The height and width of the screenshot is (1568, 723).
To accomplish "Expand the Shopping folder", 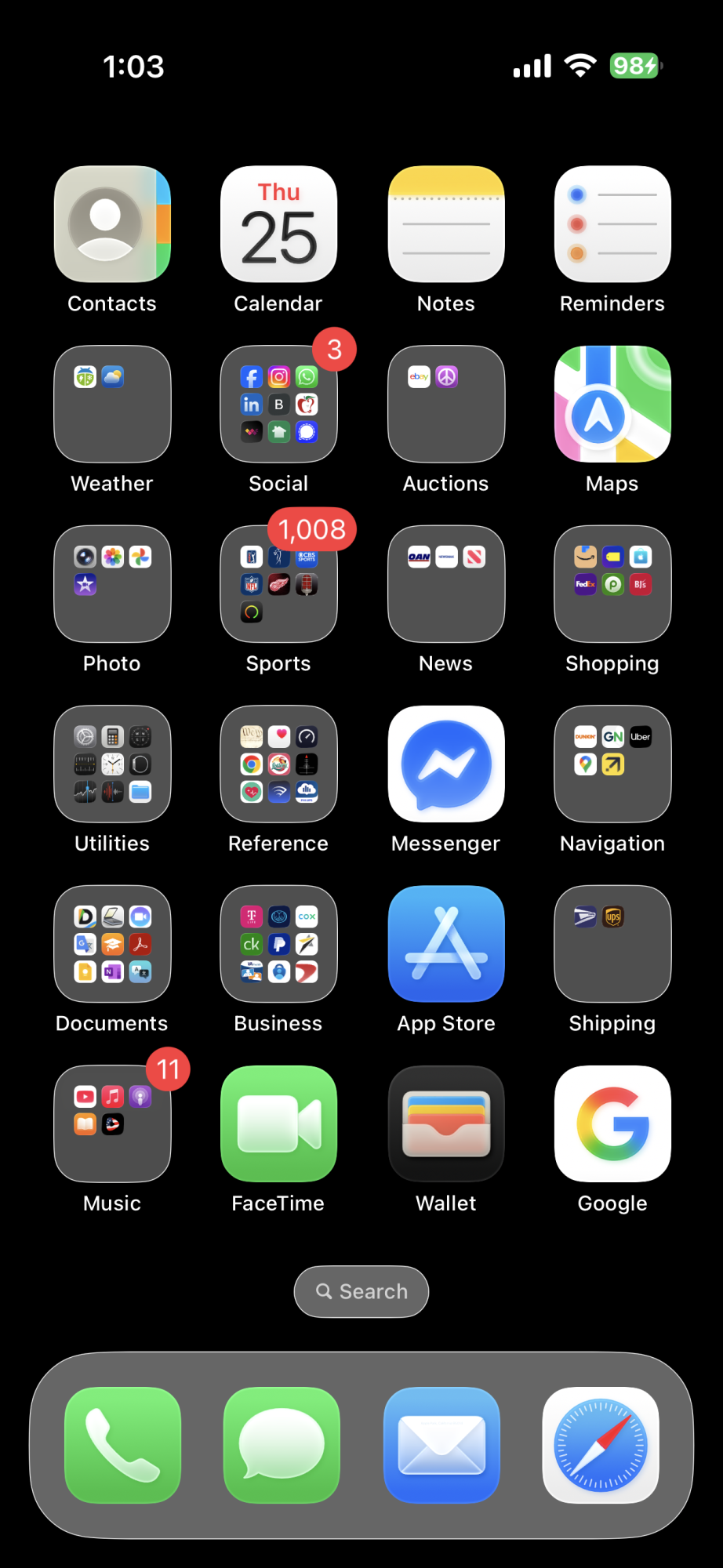I will (612, 585).
